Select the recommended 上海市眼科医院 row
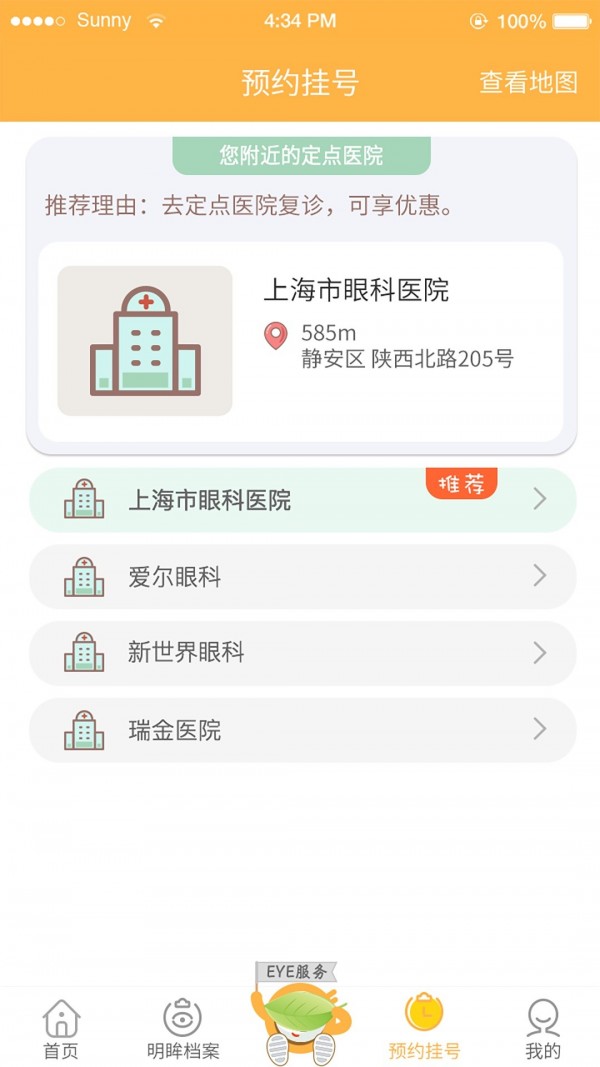This screenshot has width=600, height=1067. [x=302, y=500]
